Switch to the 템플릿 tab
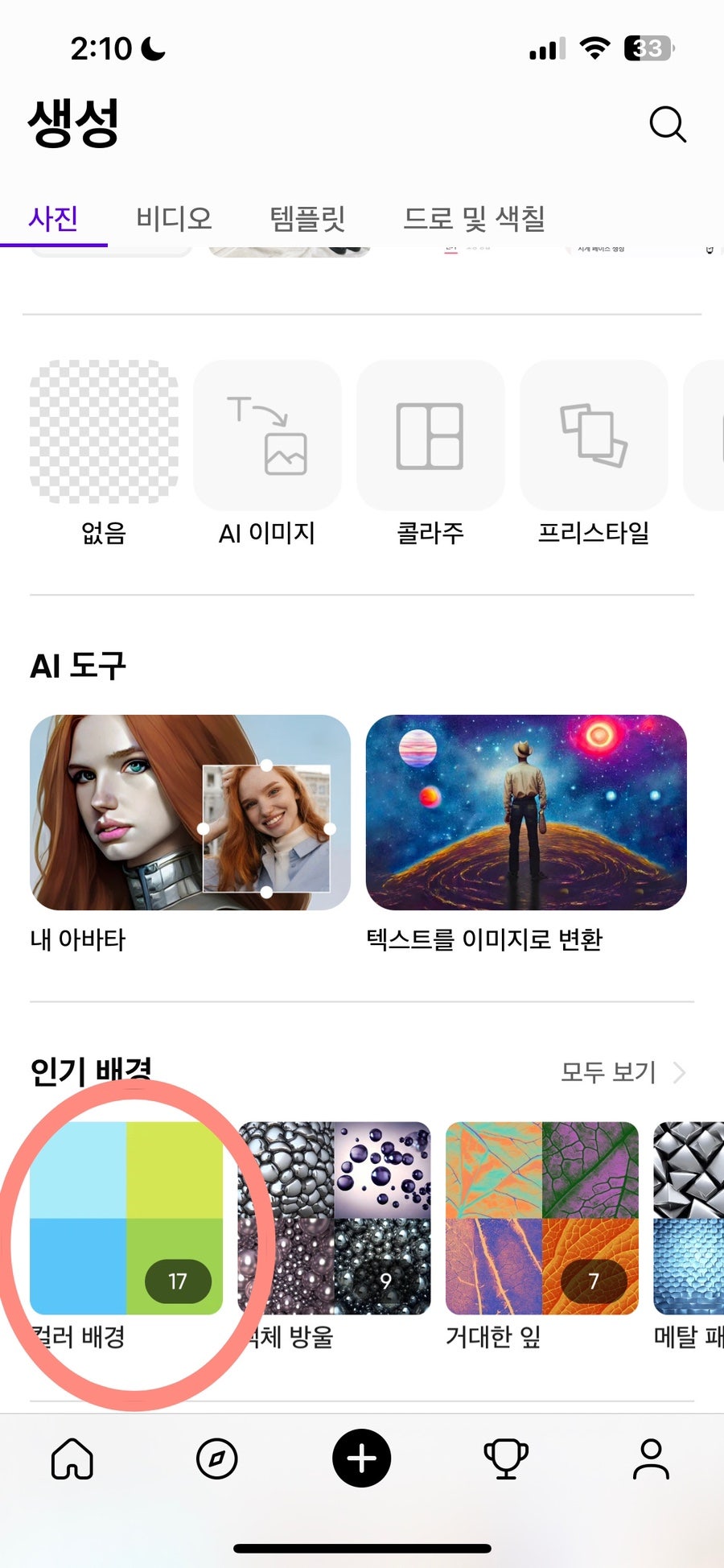 point(307,218)
